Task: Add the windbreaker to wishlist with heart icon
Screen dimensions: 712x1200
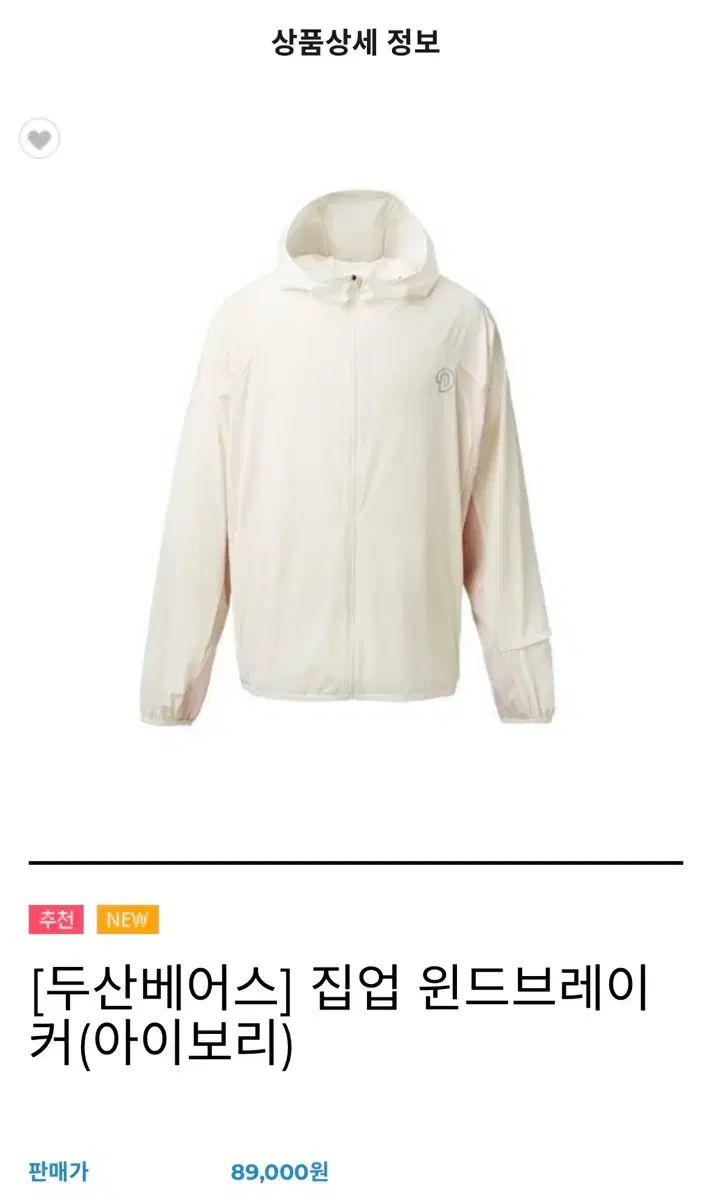Action: 39,140
